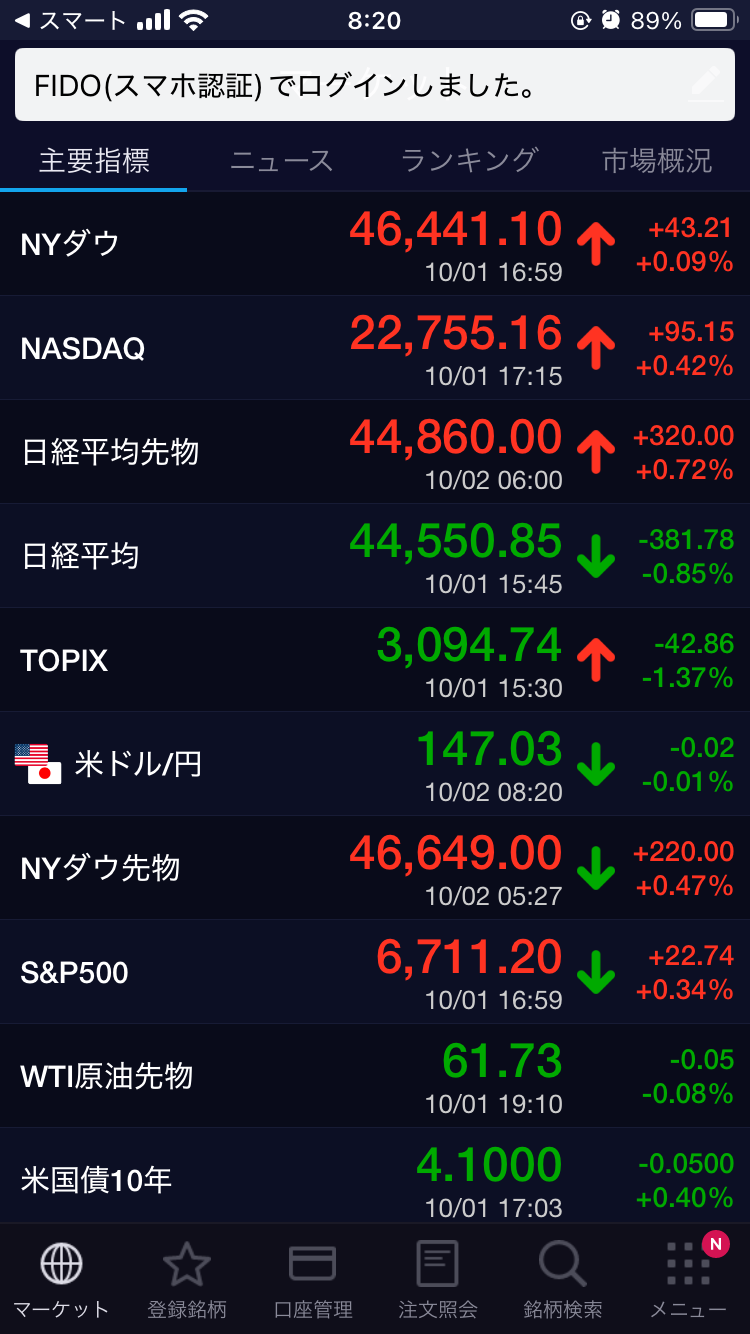This screenshot has width=750, height=1334.
Task: Open the 日経平均 index row
Action: (x=375, y=556)
